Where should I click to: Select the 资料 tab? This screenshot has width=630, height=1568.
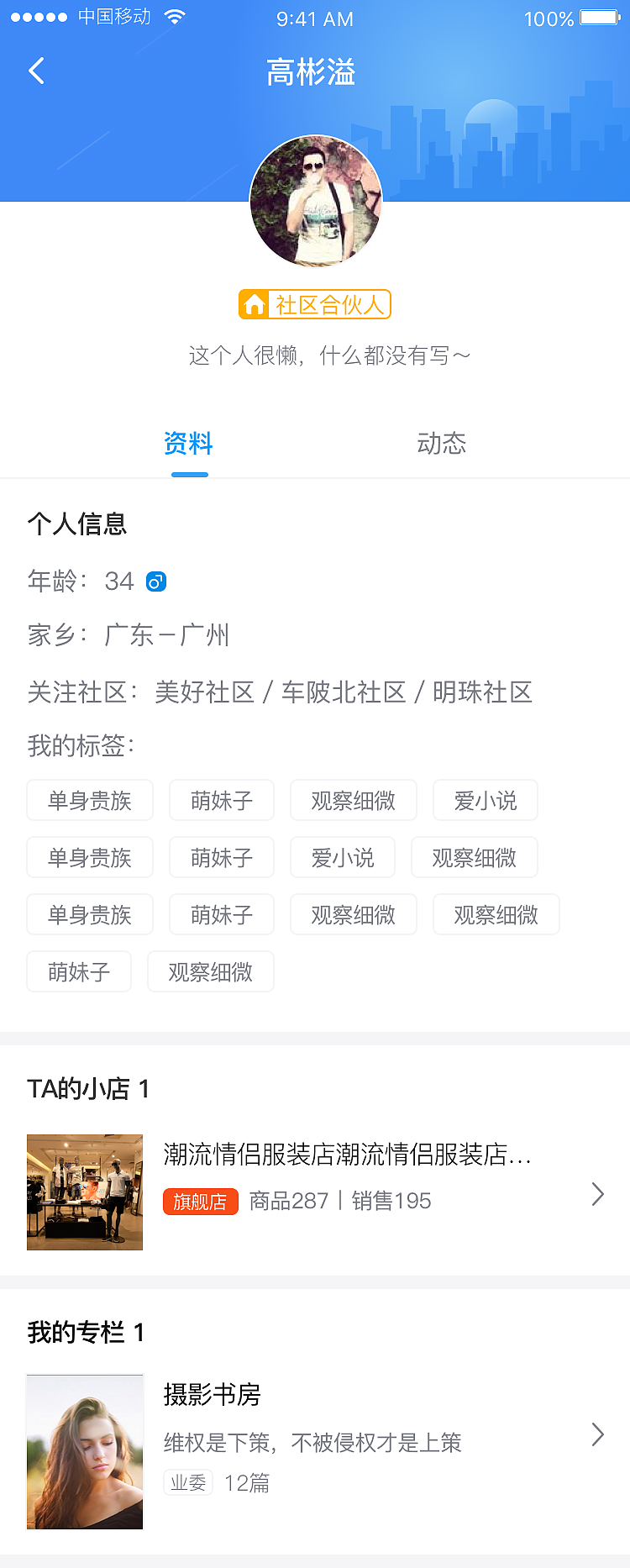[x=189, y=444]
